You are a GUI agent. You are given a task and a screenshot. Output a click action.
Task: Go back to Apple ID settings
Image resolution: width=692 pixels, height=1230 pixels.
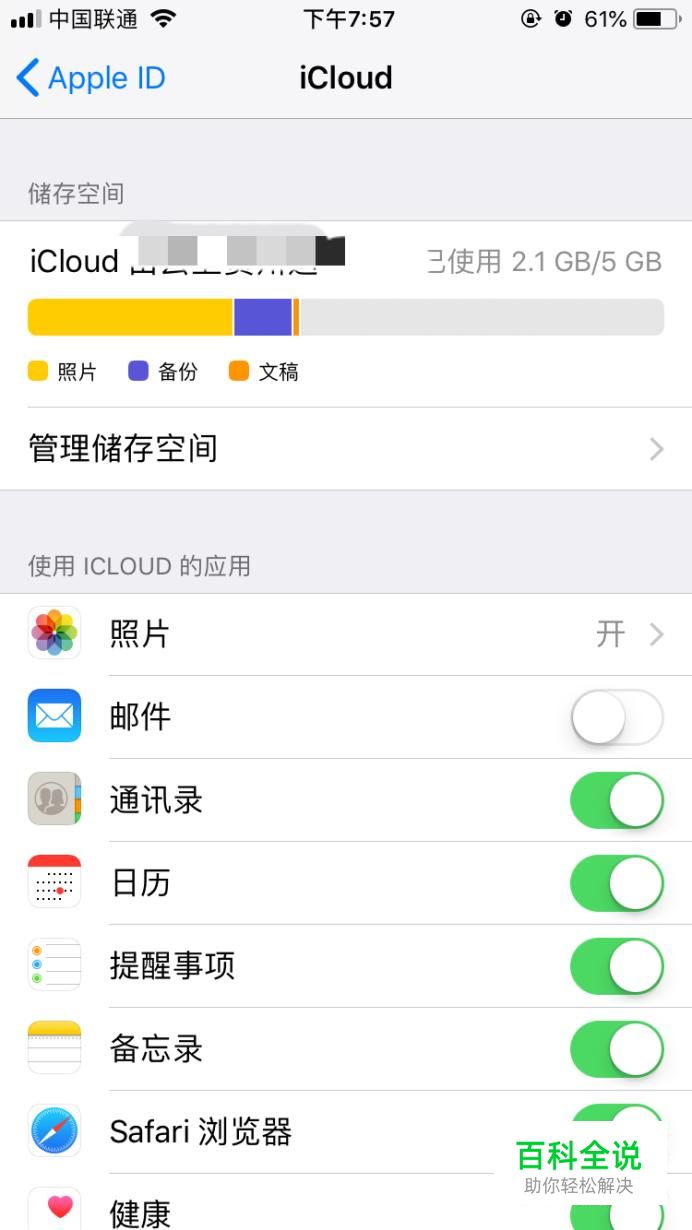[90, 78]
